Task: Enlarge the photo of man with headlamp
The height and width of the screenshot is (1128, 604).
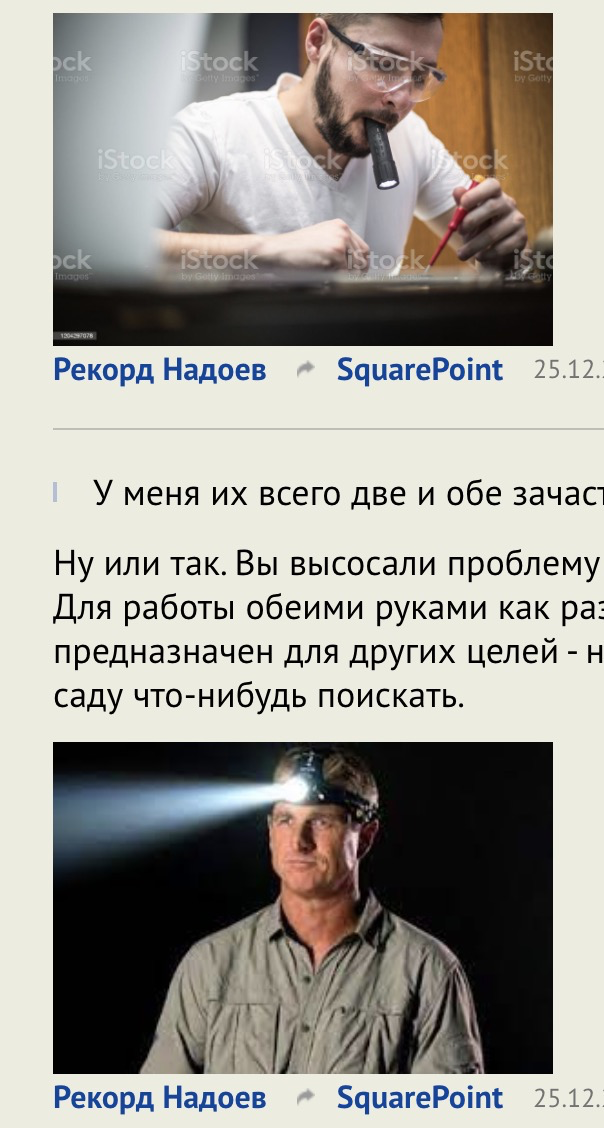Action: [302, 907]
